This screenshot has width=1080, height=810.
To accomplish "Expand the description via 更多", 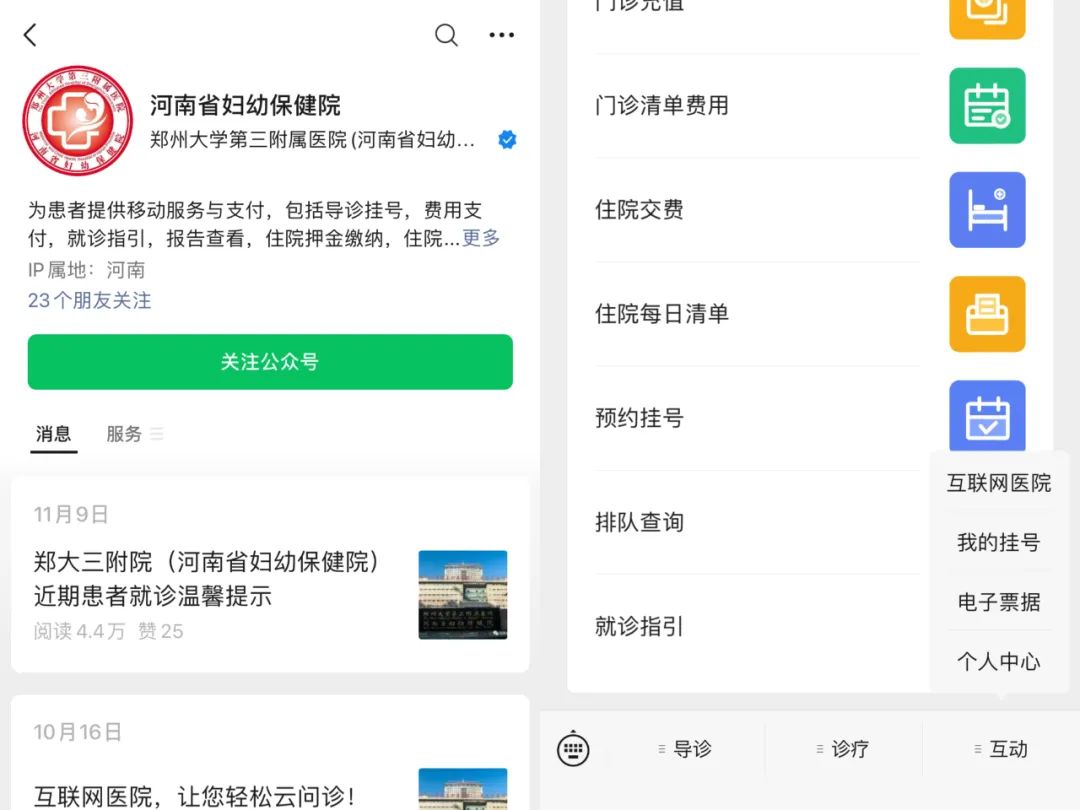I will (x=481, y=238).
